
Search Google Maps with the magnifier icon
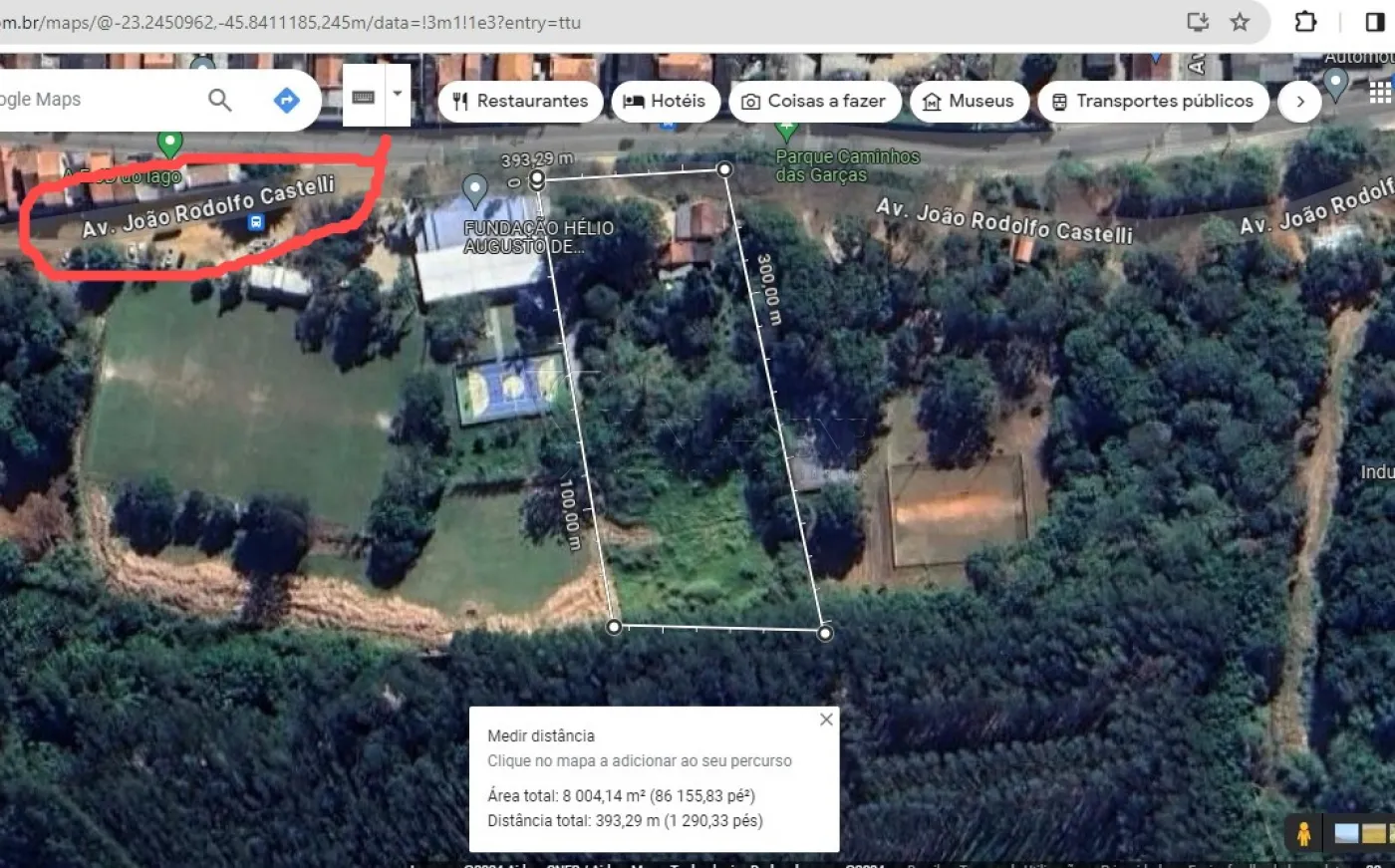click(219, 100)
